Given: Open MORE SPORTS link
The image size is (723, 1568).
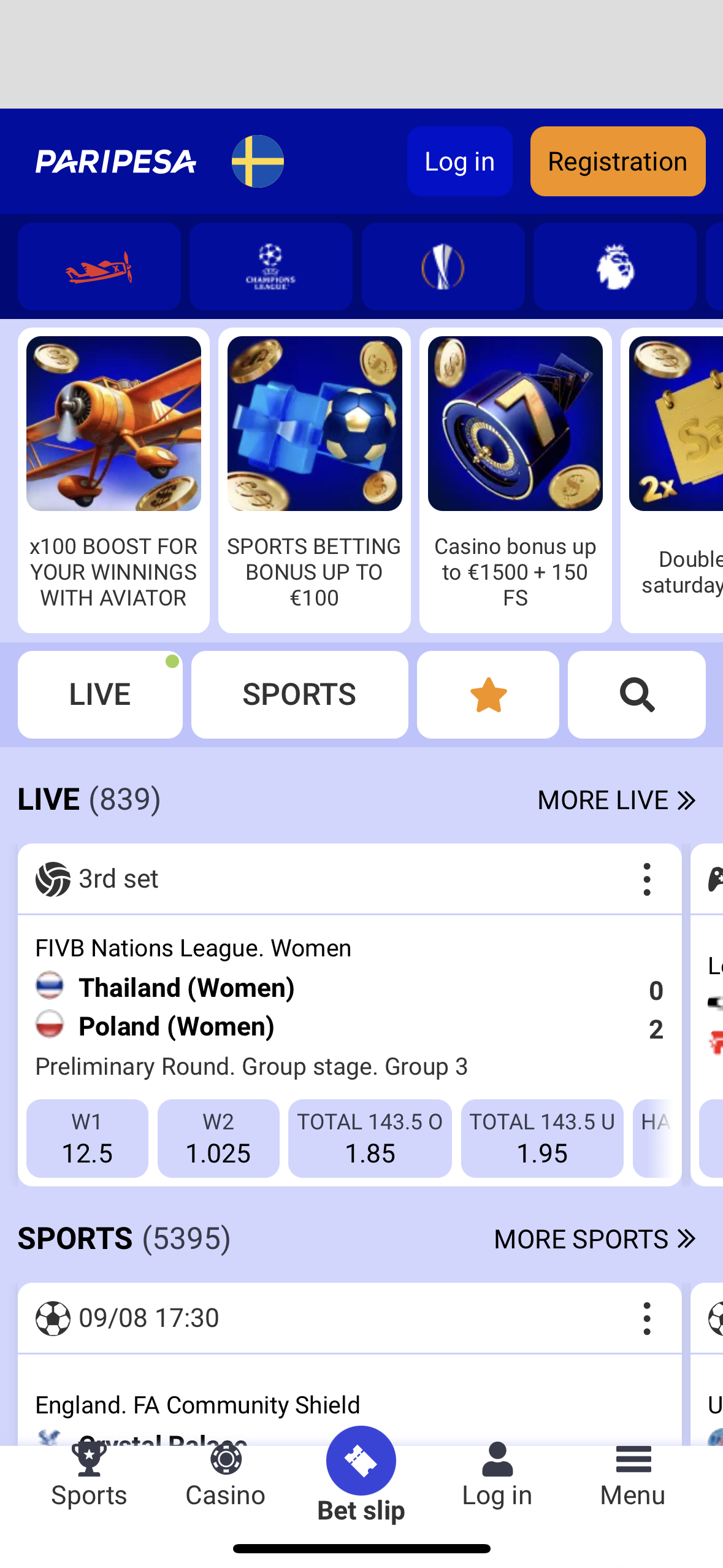Looking at the screenshot, I should (x=595, y=1239).
